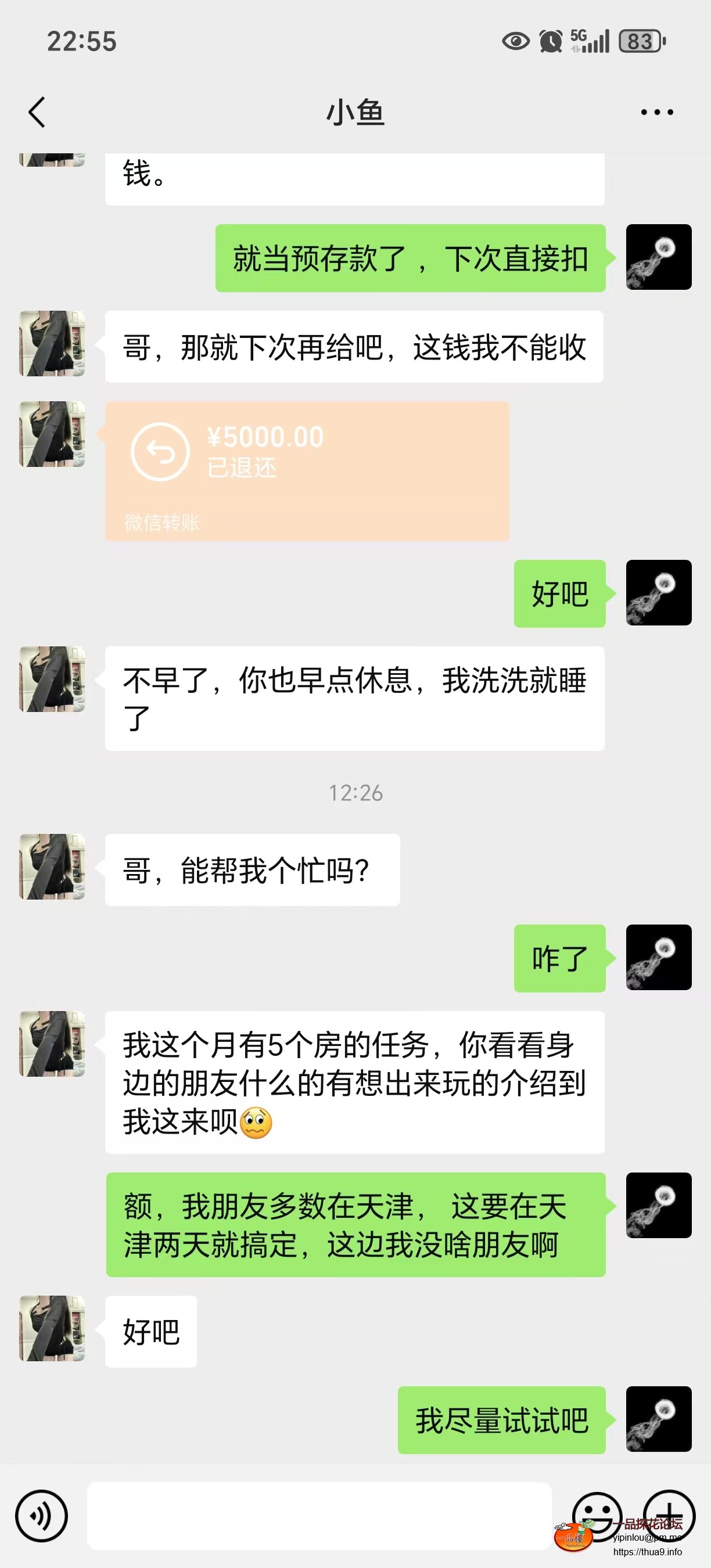Open 小鱼's avatar beside '哥，能帮我个忙吗?'
711x1568 pixels.
click(52, 866)
